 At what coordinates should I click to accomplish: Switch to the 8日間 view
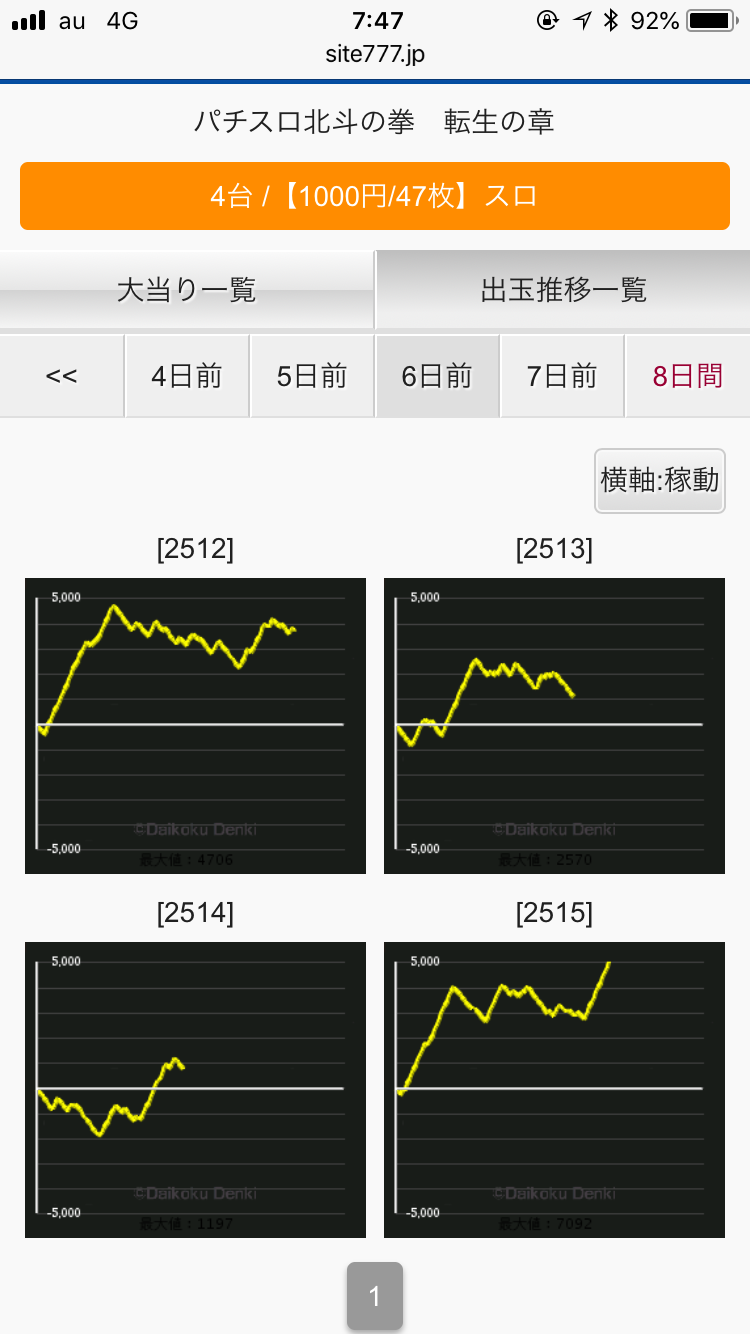click(687, 376)
